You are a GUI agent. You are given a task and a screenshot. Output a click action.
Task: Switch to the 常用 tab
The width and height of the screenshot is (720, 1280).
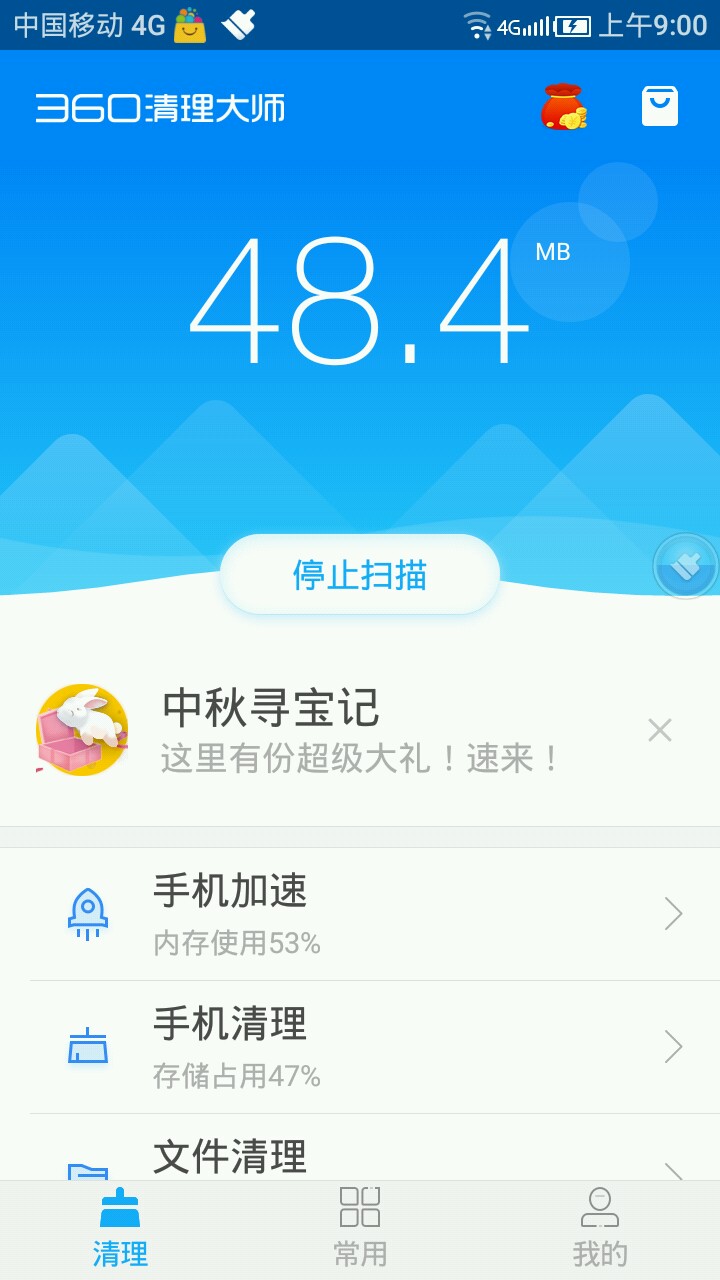coord(360,1227)
